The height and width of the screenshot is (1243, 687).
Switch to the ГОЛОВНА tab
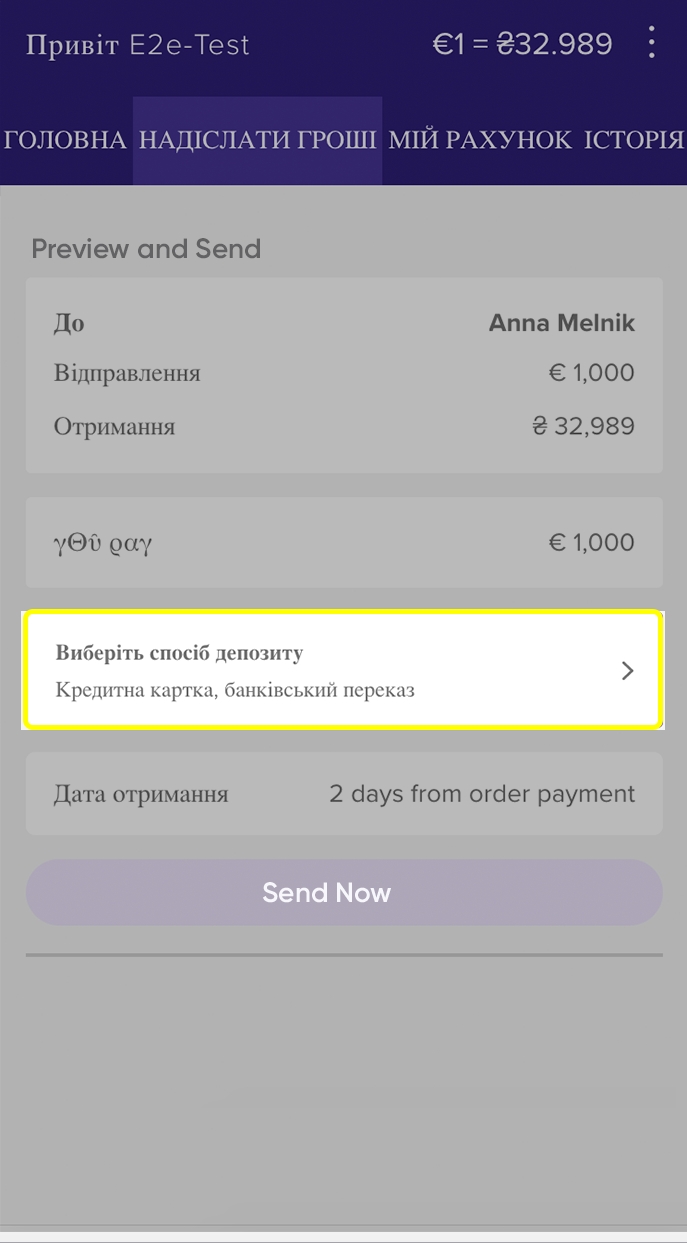[x=65, y=140]
